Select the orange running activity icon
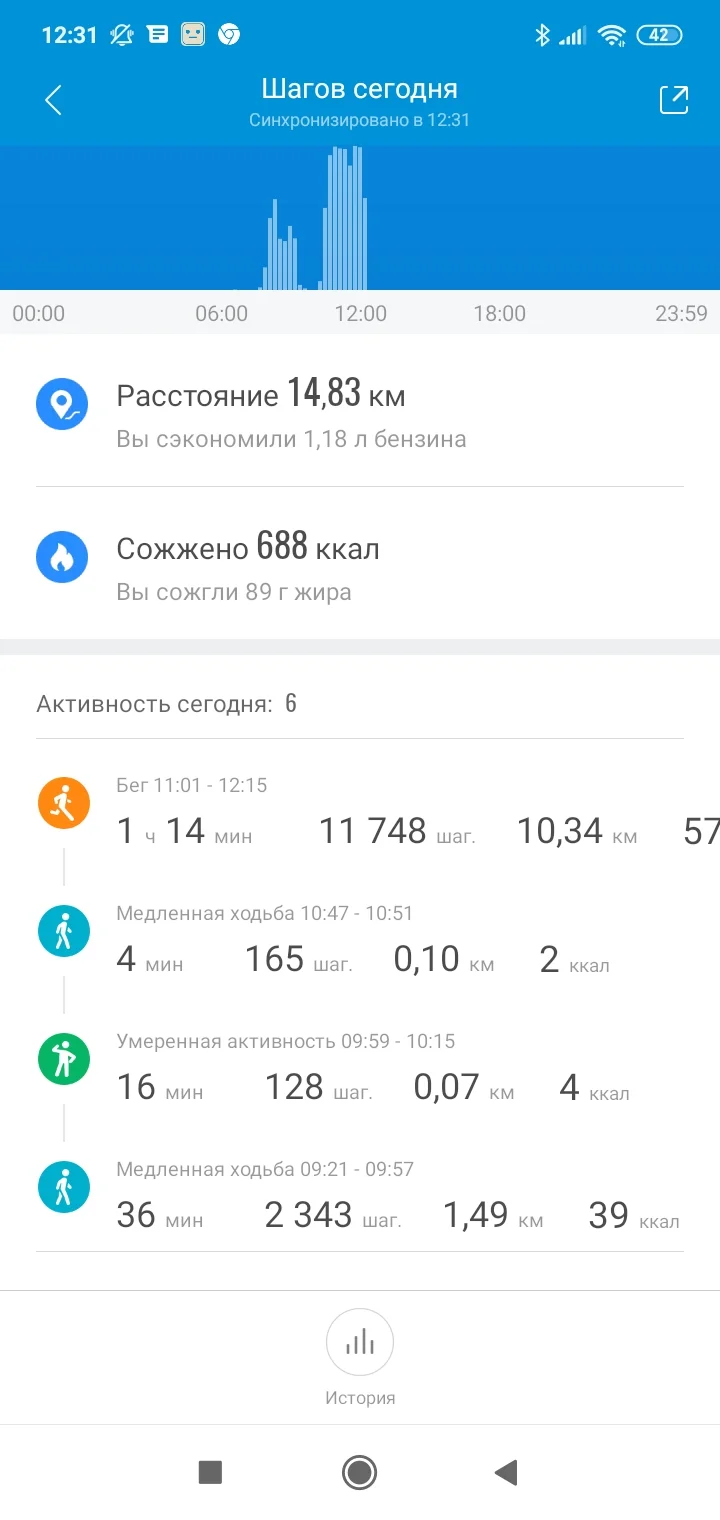Viewport: 720px width, 1520px height. [x=63, y=802]
